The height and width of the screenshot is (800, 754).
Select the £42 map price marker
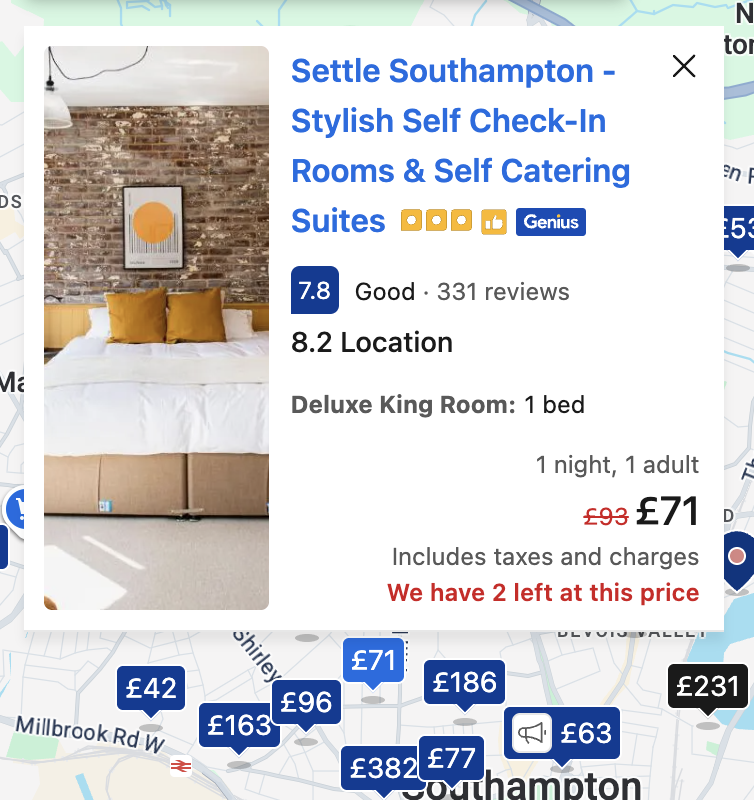[x=151, y=688]
